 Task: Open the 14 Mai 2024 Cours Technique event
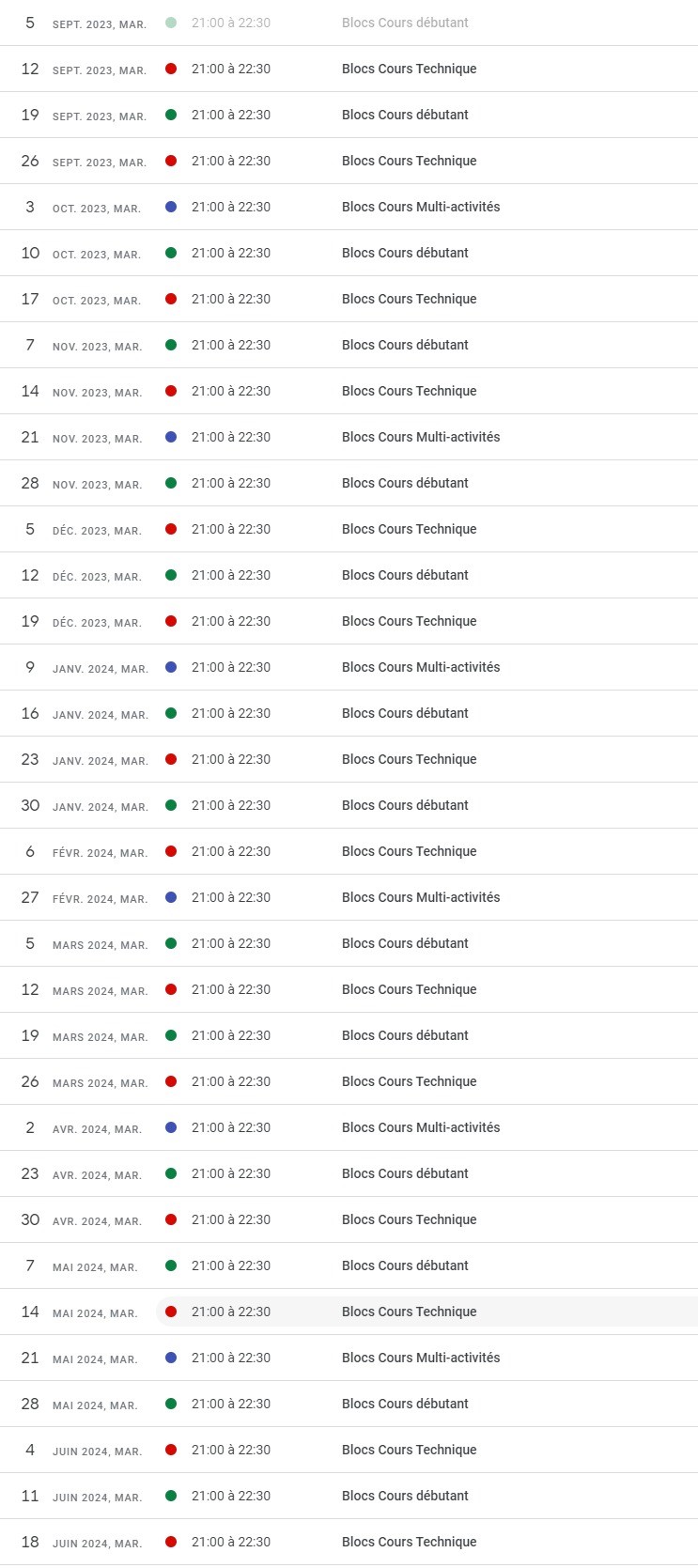tap(427, 1312)
